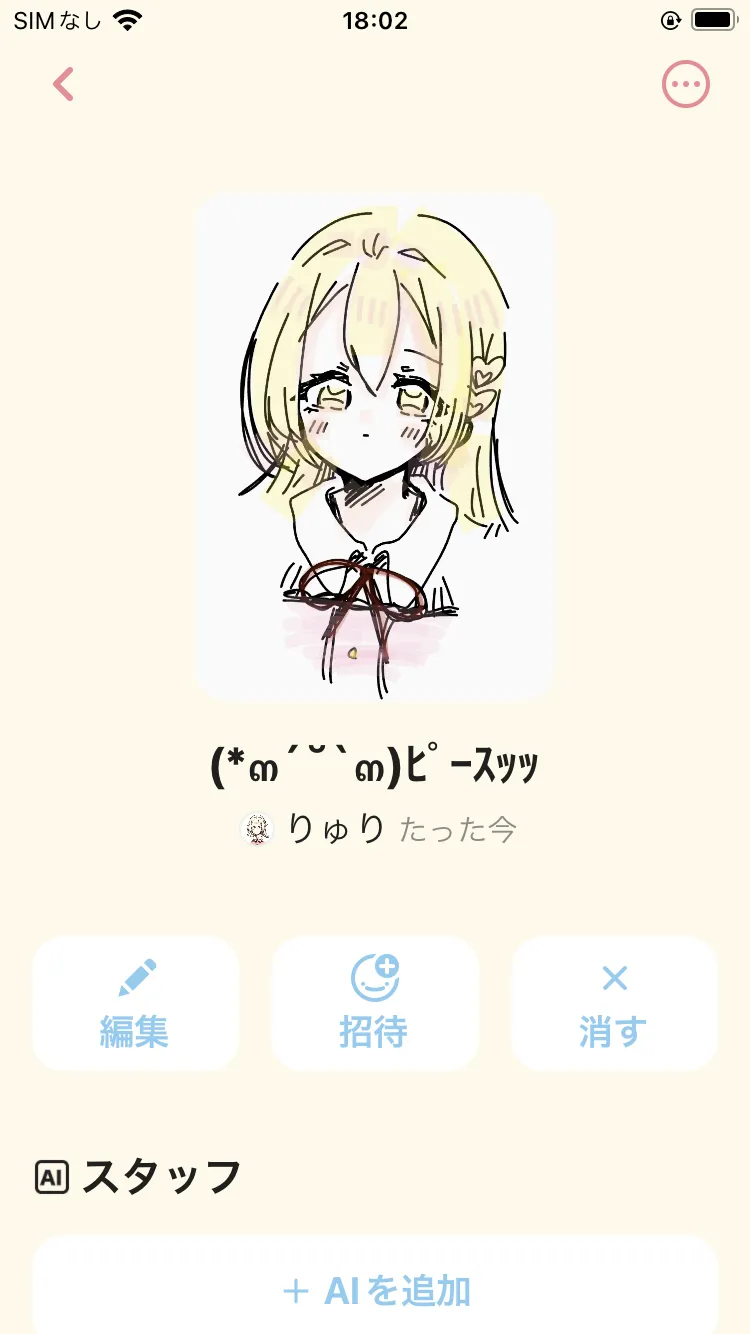Open the more options ellipsis menu

pyautogui.click(x=686, y=85)
